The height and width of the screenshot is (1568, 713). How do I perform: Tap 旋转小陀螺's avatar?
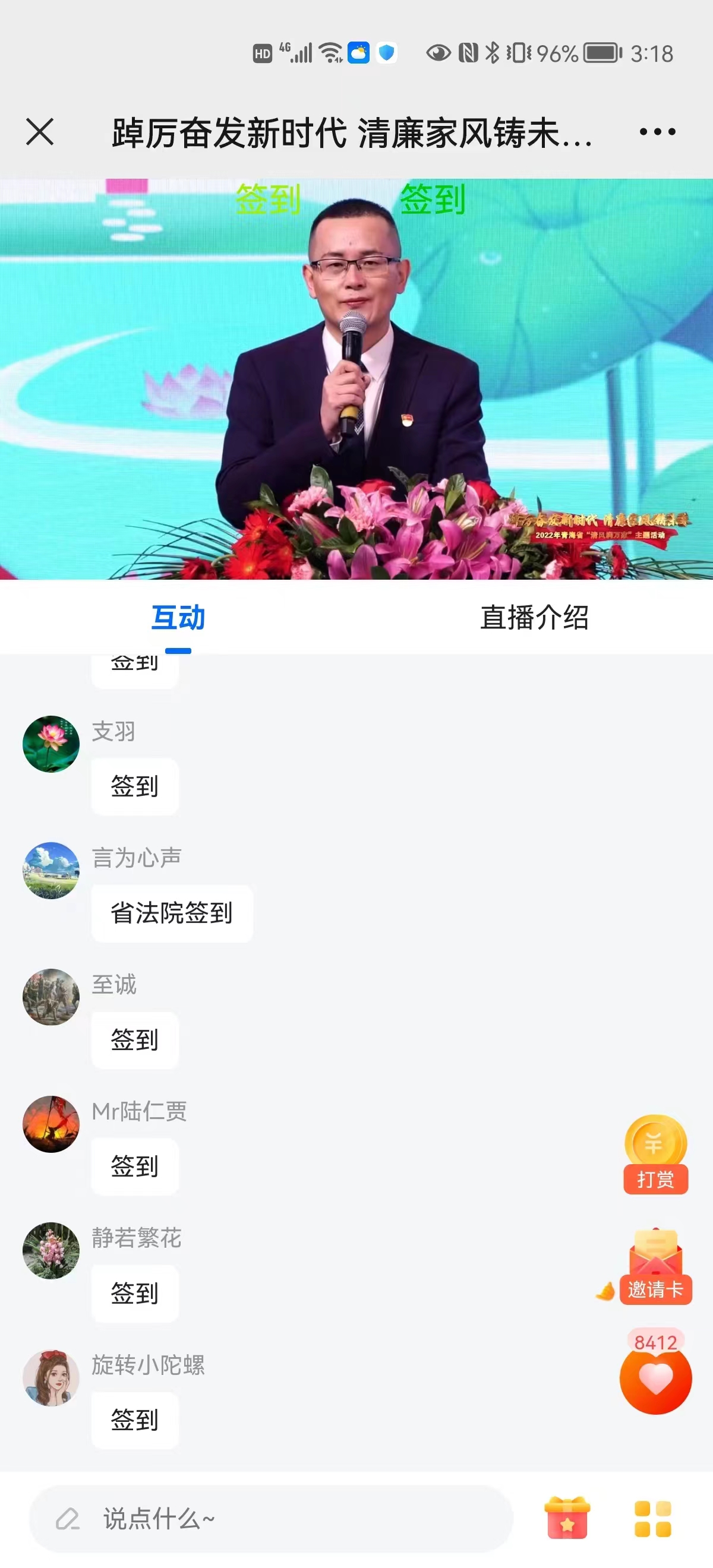click(x=51, y=1378)
